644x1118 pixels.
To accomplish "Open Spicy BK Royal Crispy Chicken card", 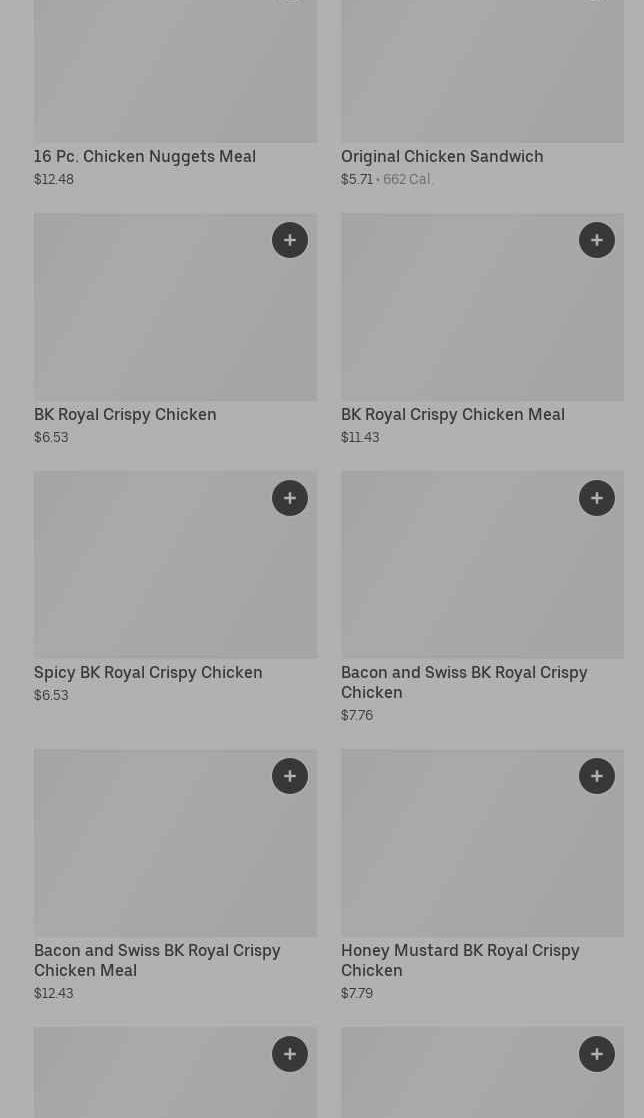I will (x=148, y=672).
